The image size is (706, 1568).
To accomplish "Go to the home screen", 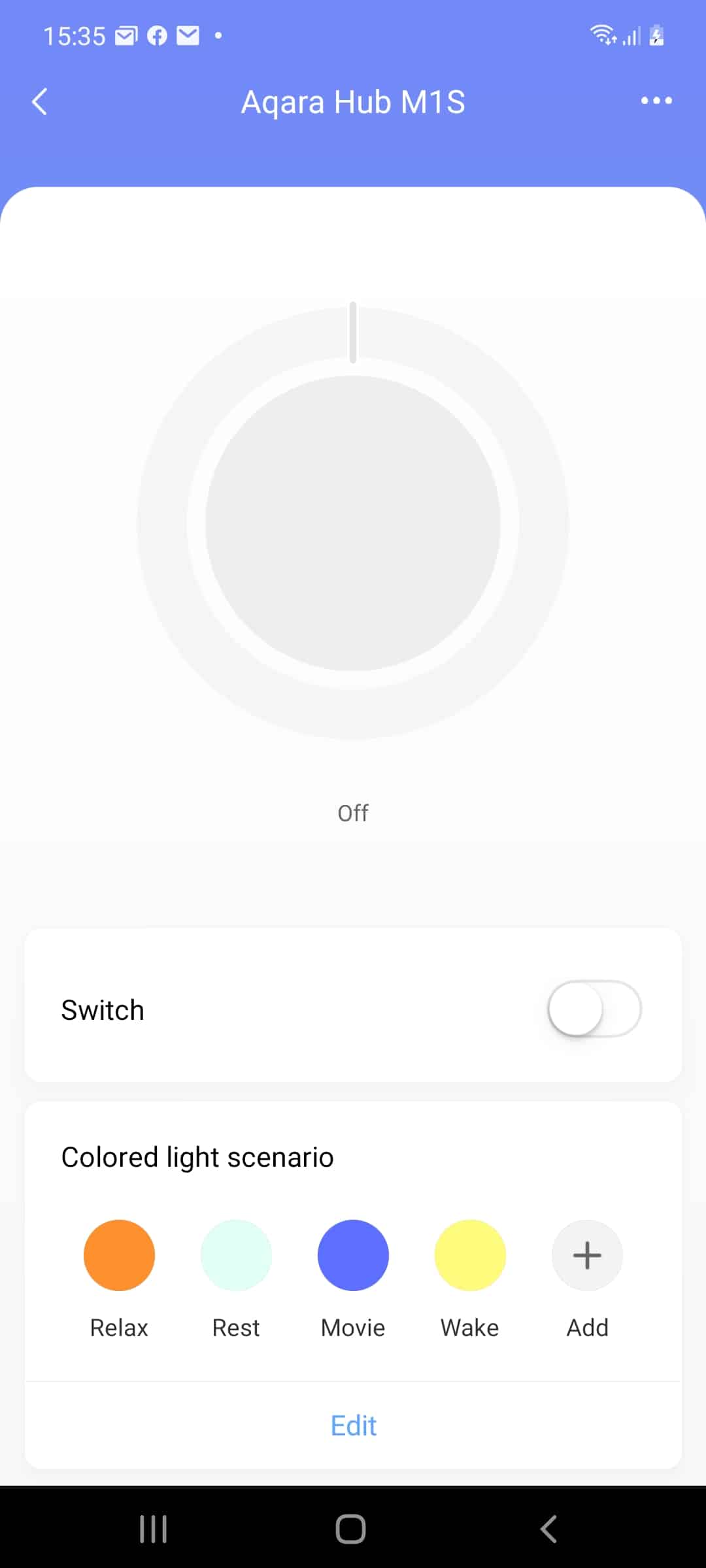I will point(350,1529).
